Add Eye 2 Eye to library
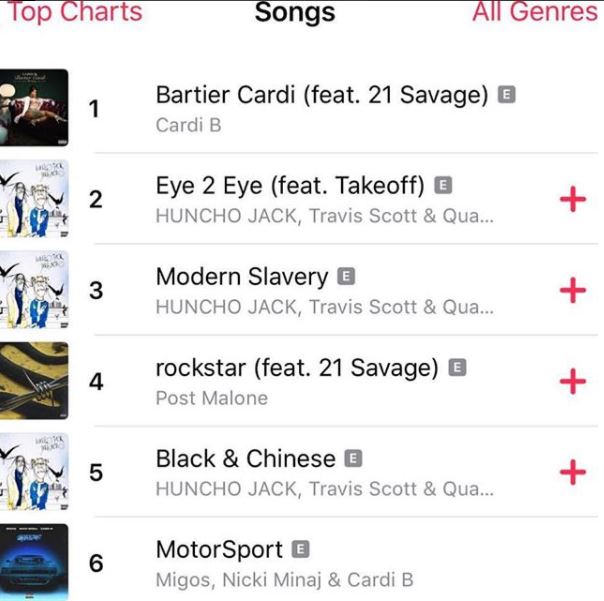 [x=572, y=200]
